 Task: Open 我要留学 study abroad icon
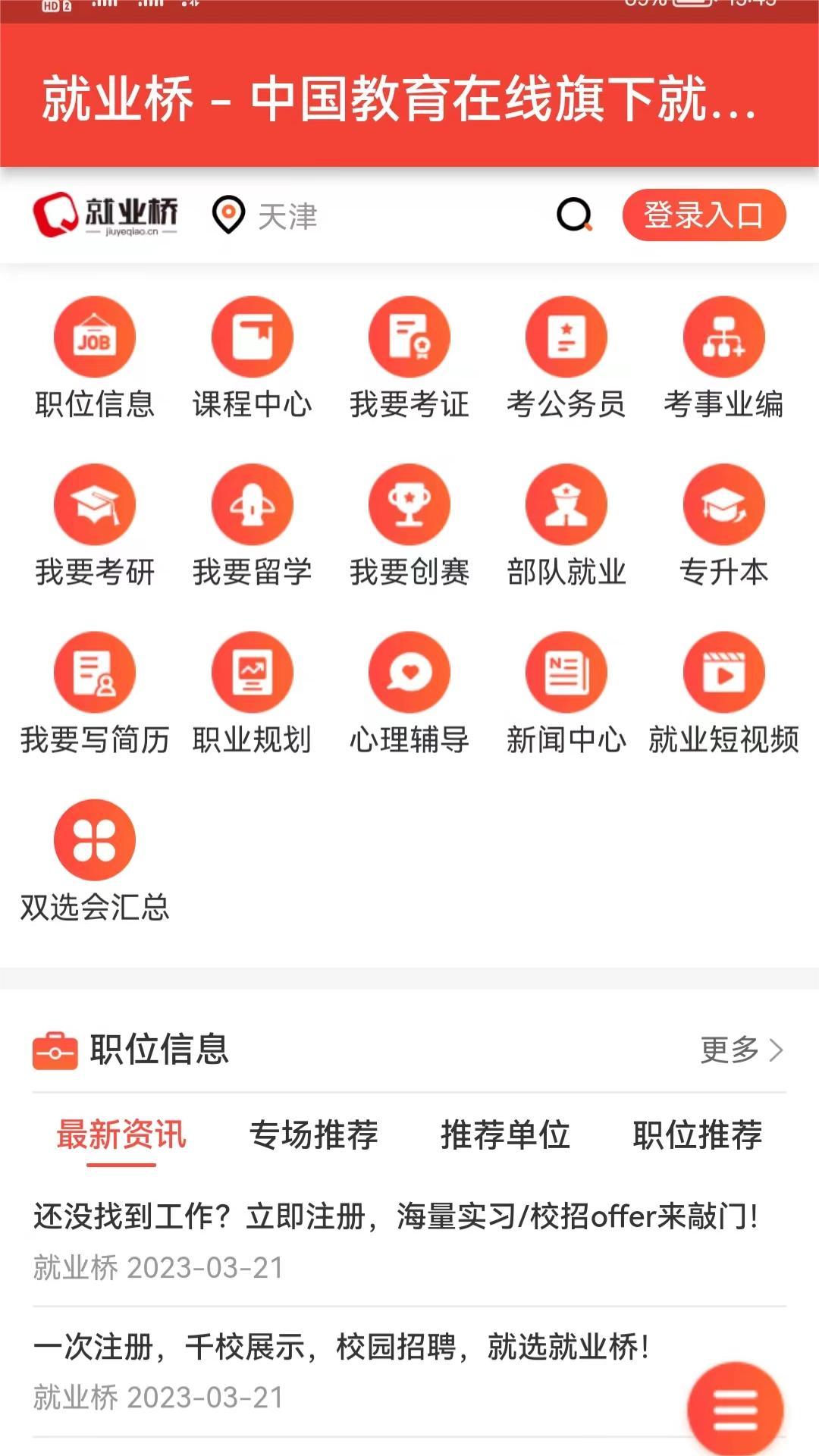252,504
